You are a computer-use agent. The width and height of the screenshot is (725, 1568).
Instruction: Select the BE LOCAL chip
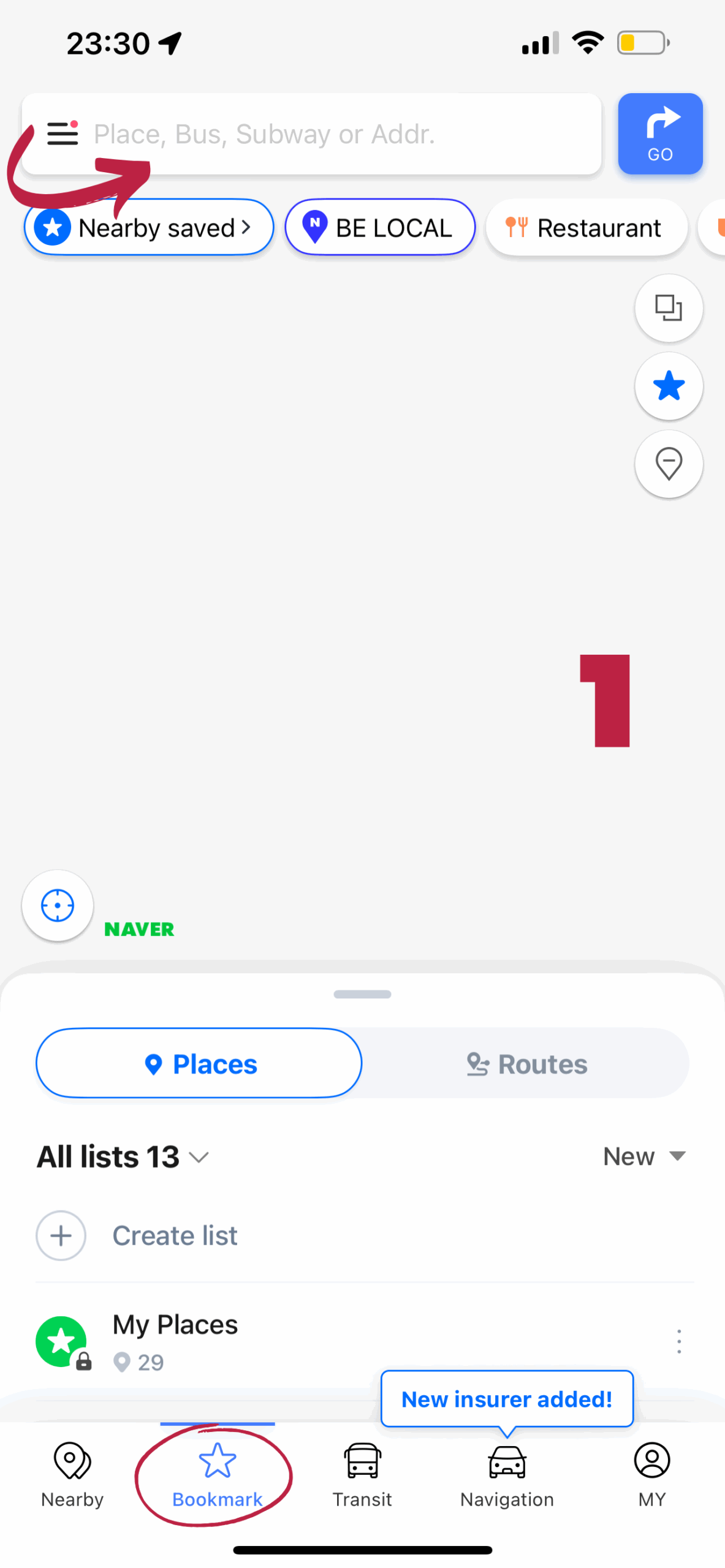[x=380, y=228]
